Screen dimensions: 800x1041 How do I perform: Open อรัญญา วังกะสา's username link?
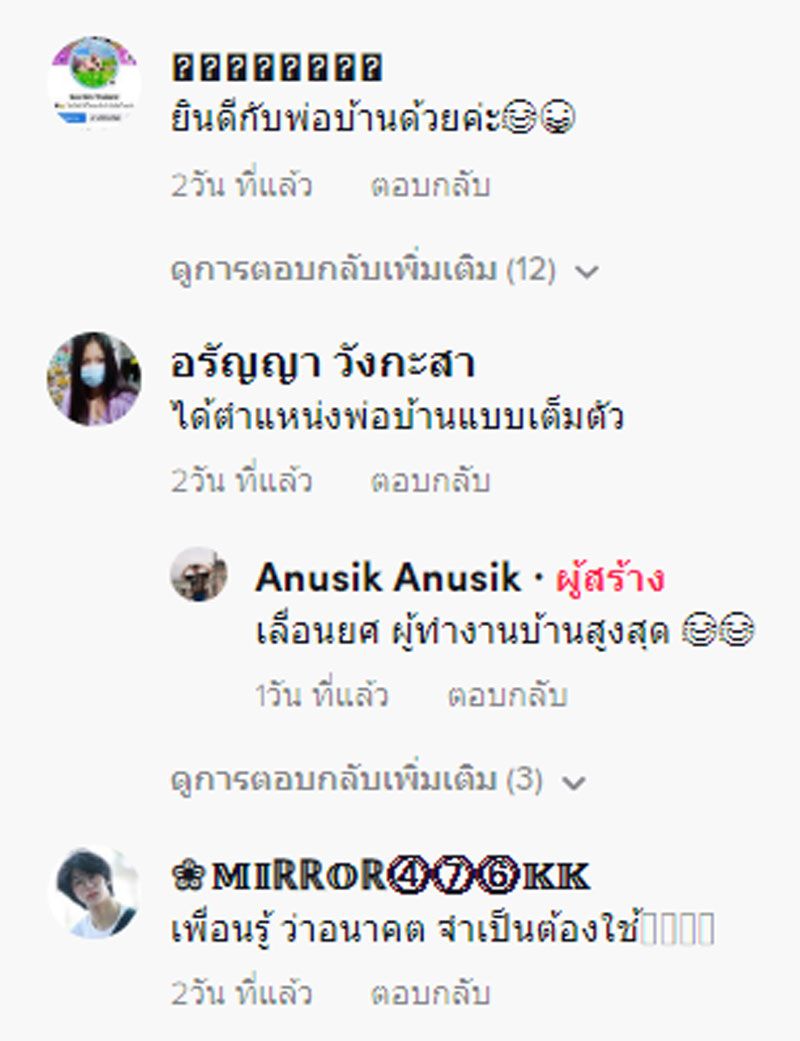click(321, 365)
